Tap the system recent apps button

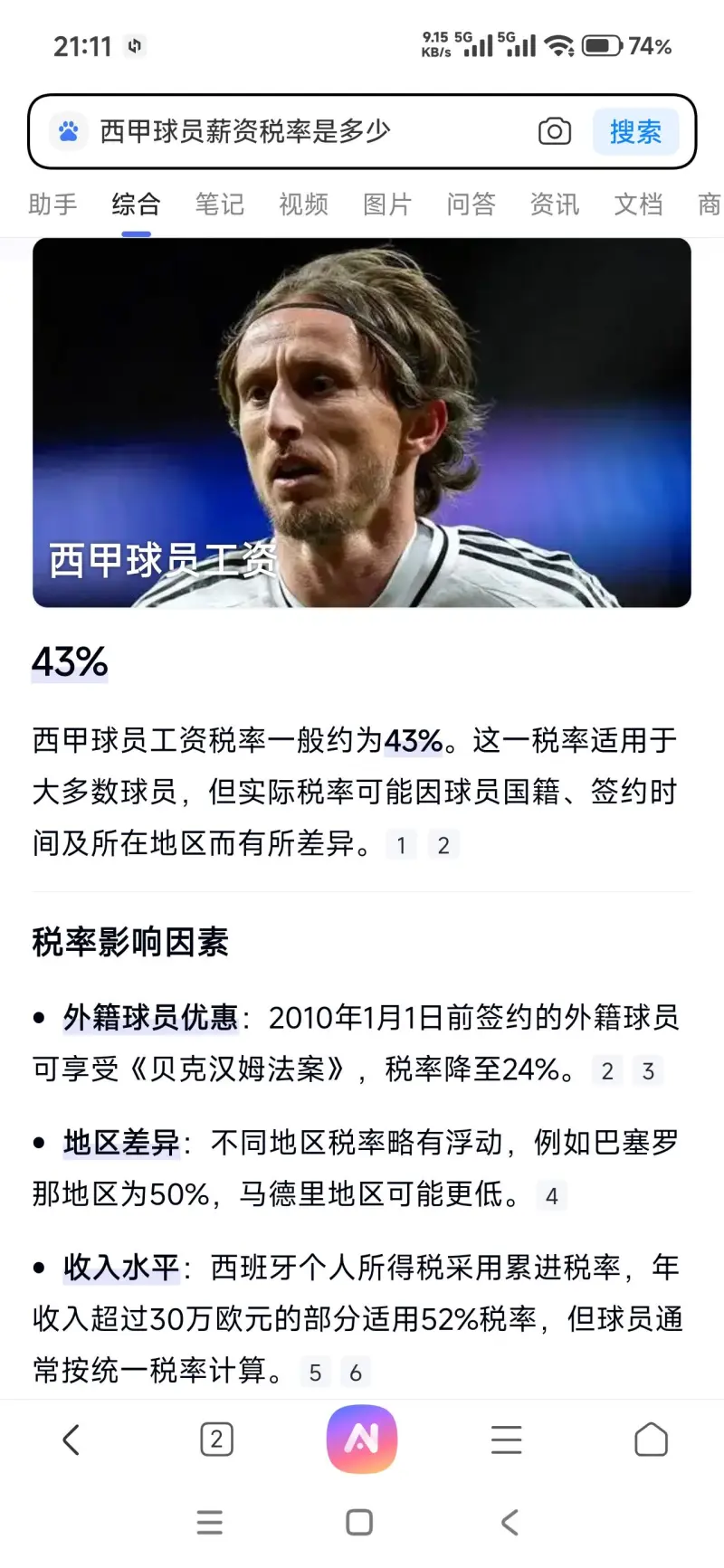pos(210,1523)
